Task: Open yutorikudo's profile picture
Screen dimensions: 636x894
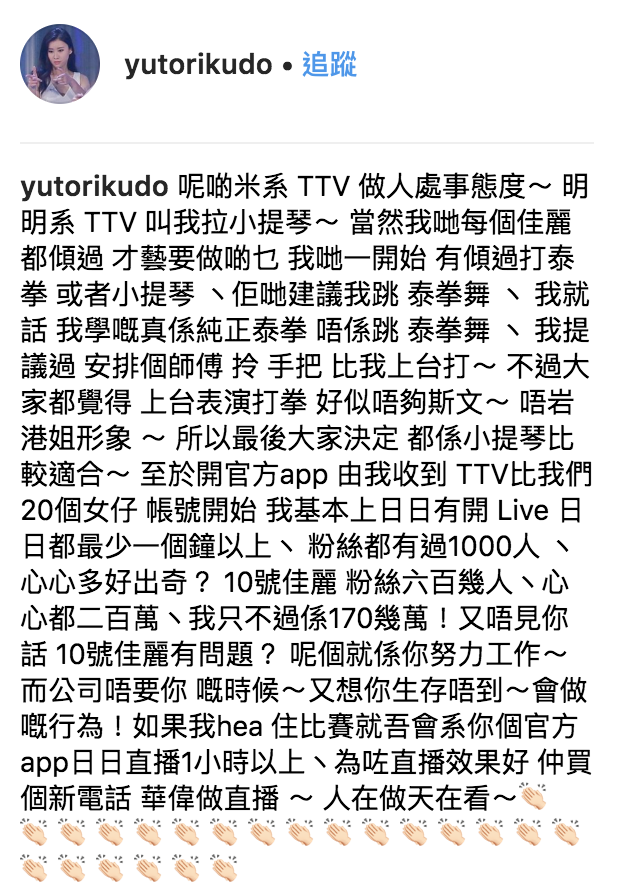Action: (60, 65)
